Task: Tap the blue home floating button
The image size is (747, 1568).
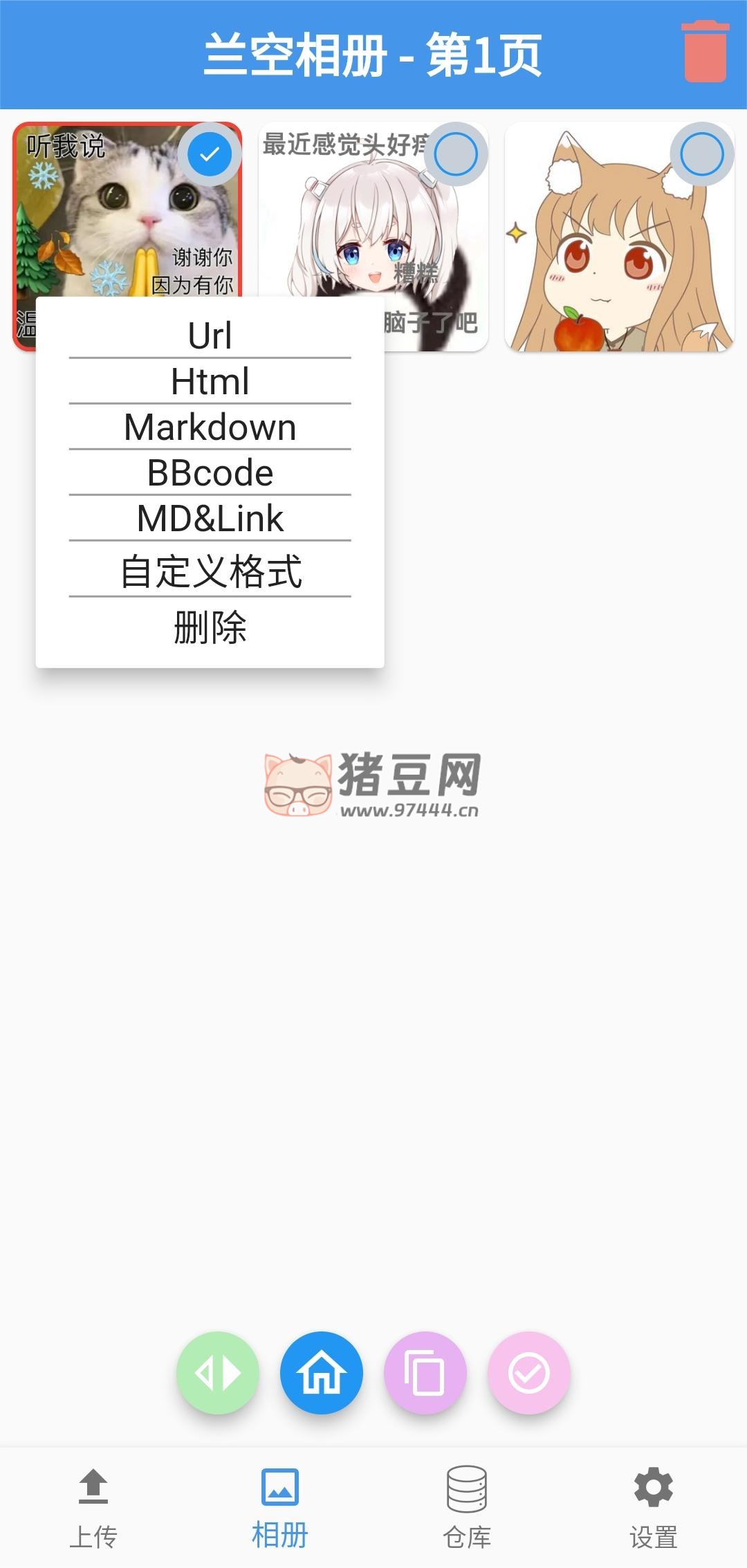Action: pos(322,1373)
